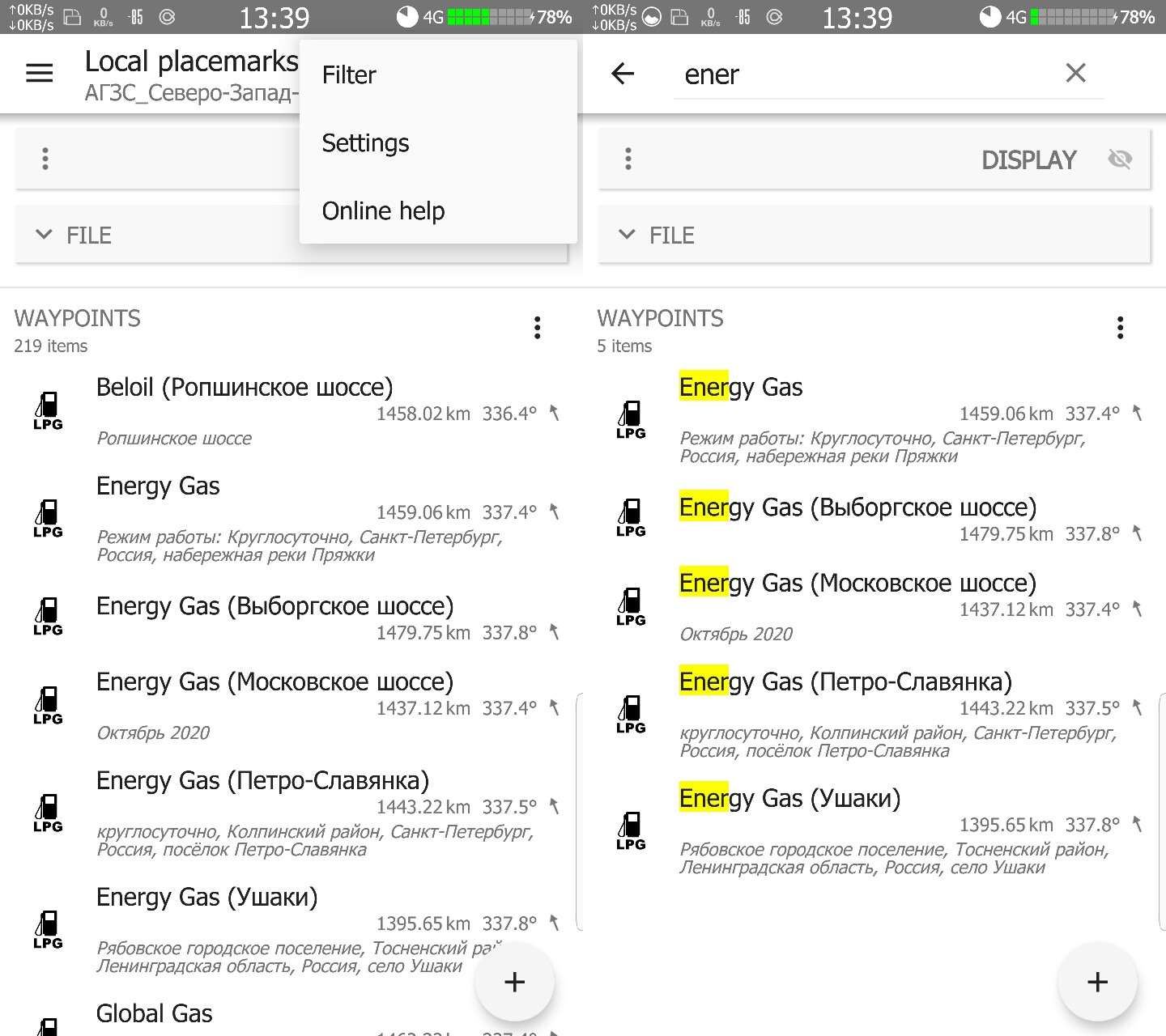The height and width of the screenshot is (1036, 1166).
Task: Select Filter from the popup menu
Action: (349, 75)
